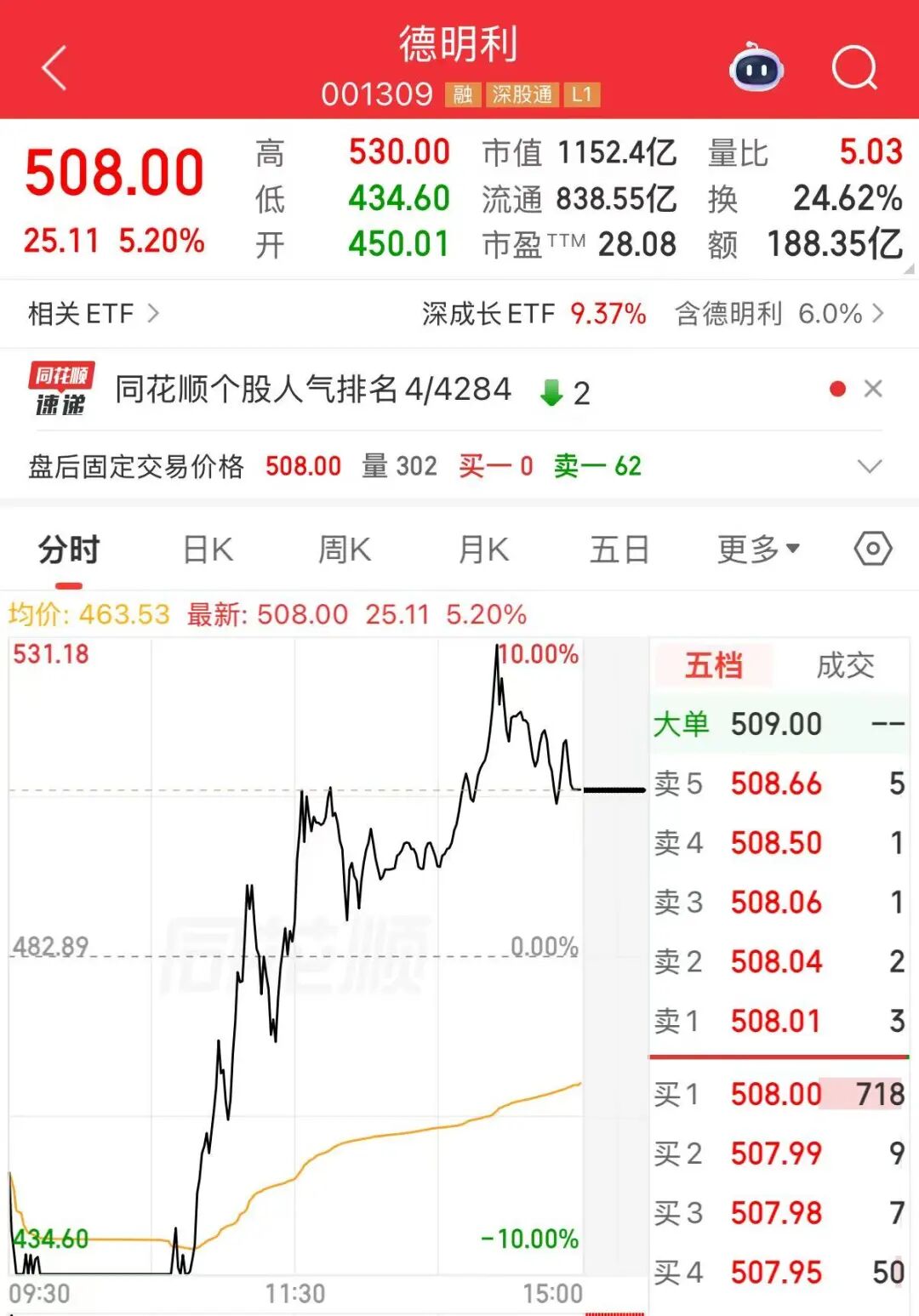Open 相关ETF related funds
This screenshot has height=1316, width=919.
tap(94, 313)
